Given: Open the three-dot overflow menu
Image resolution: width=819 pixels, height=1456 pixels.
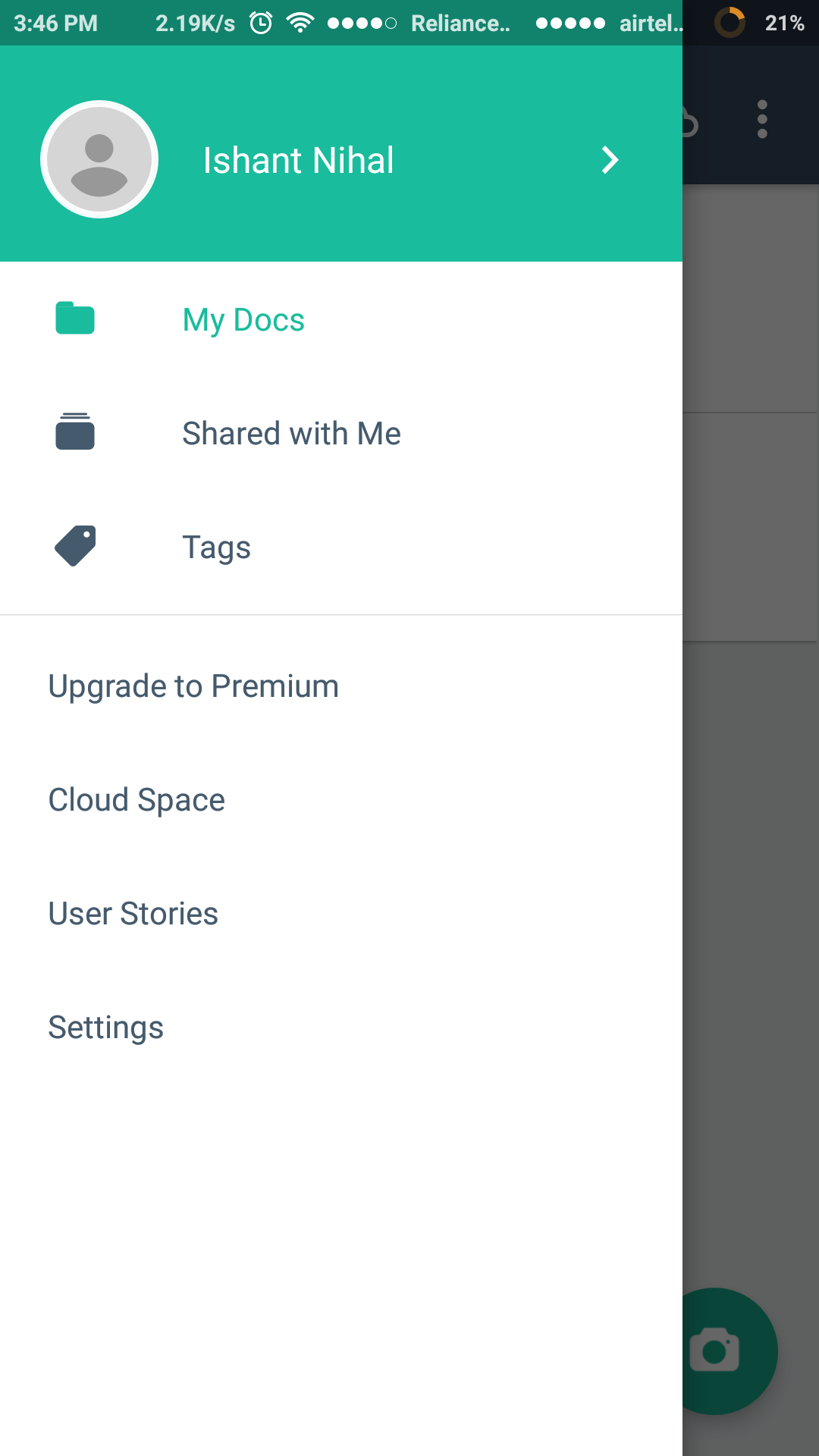Looking at the screenshot, I should coord(762,120).
